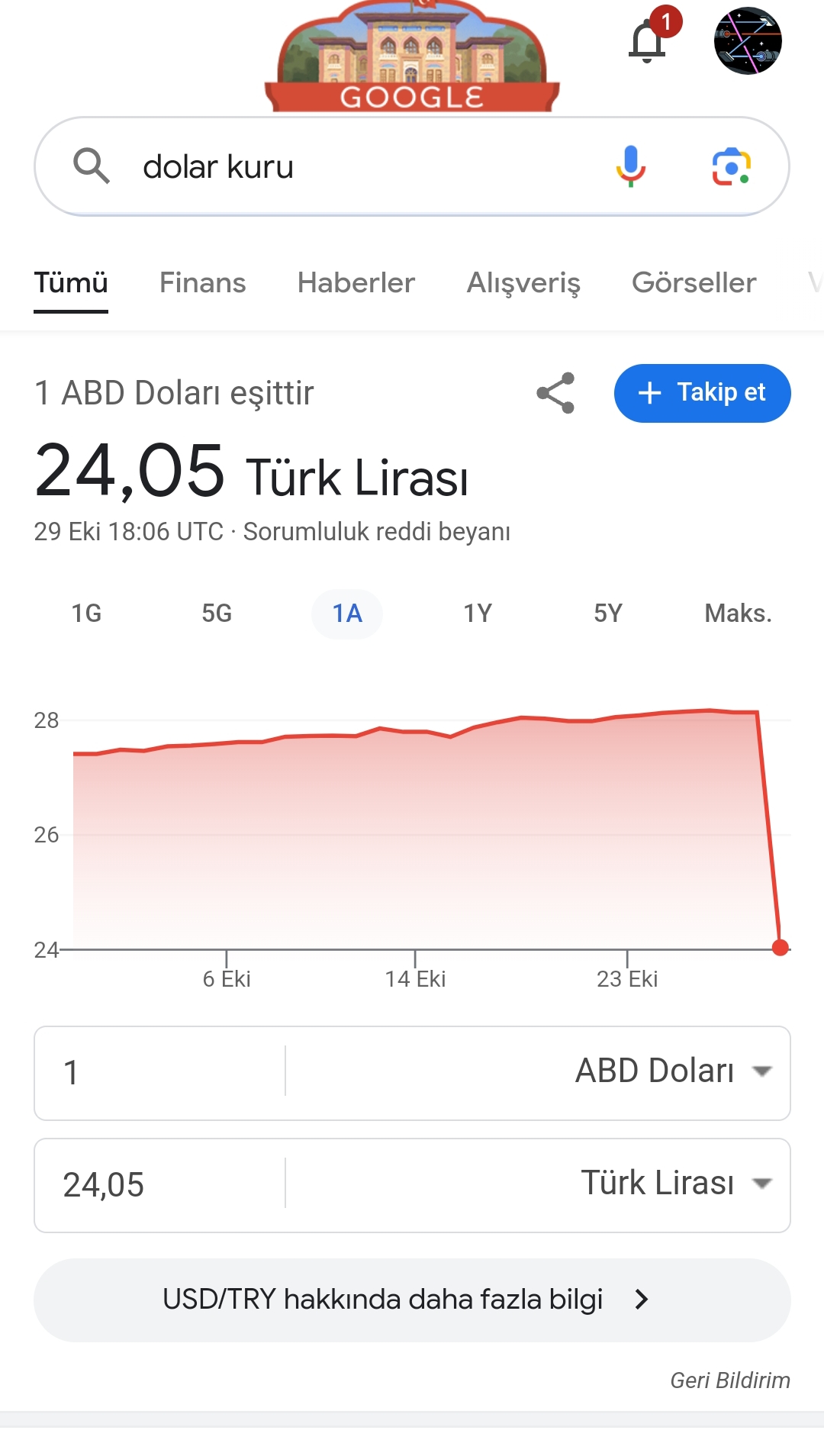The height and width of the screenshot is (1456, 824).
Task: Tap the Takip et button
Action: tap(702, 393)
